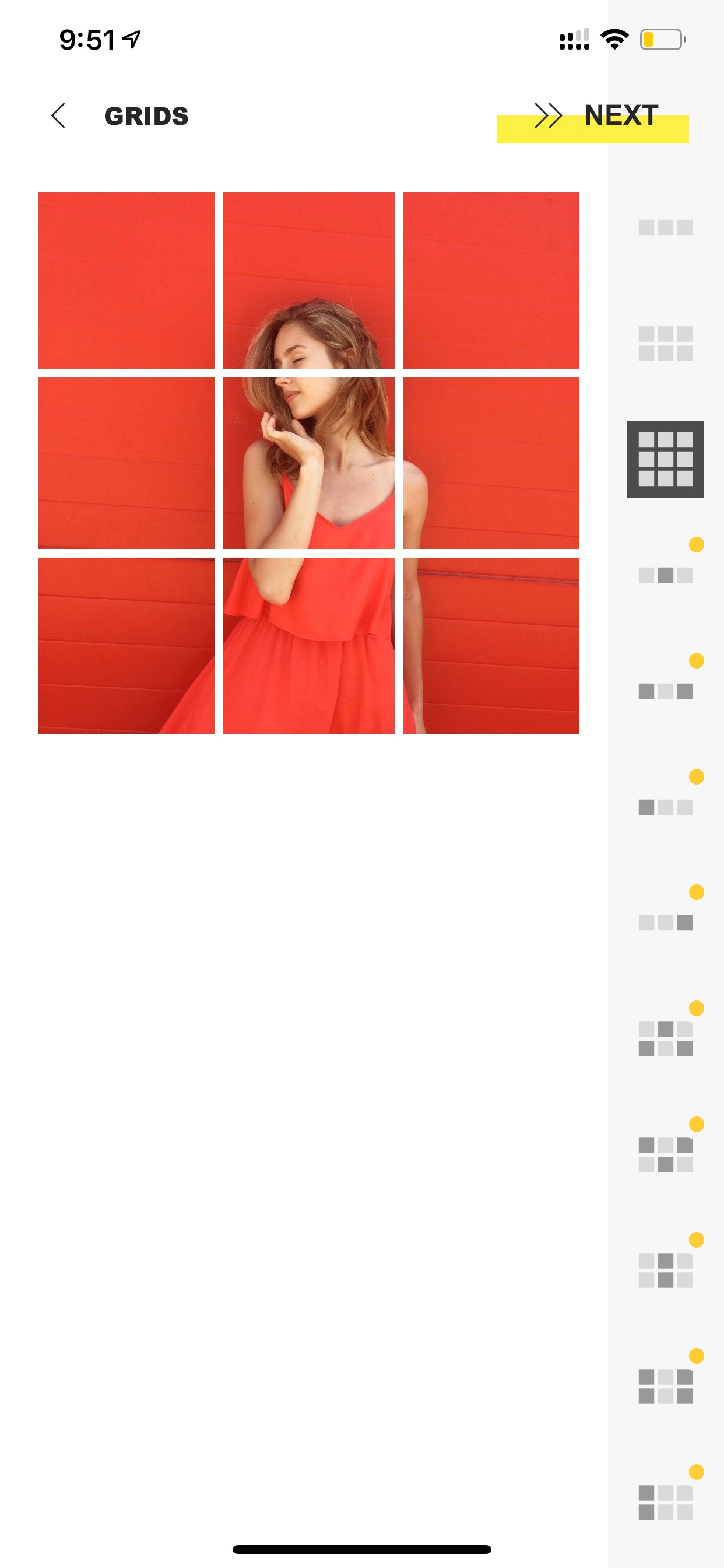This screenshot has height=1568, width=724.
Task: Select the three-by-three nine-tile grid layout
Action: point(665,459)
